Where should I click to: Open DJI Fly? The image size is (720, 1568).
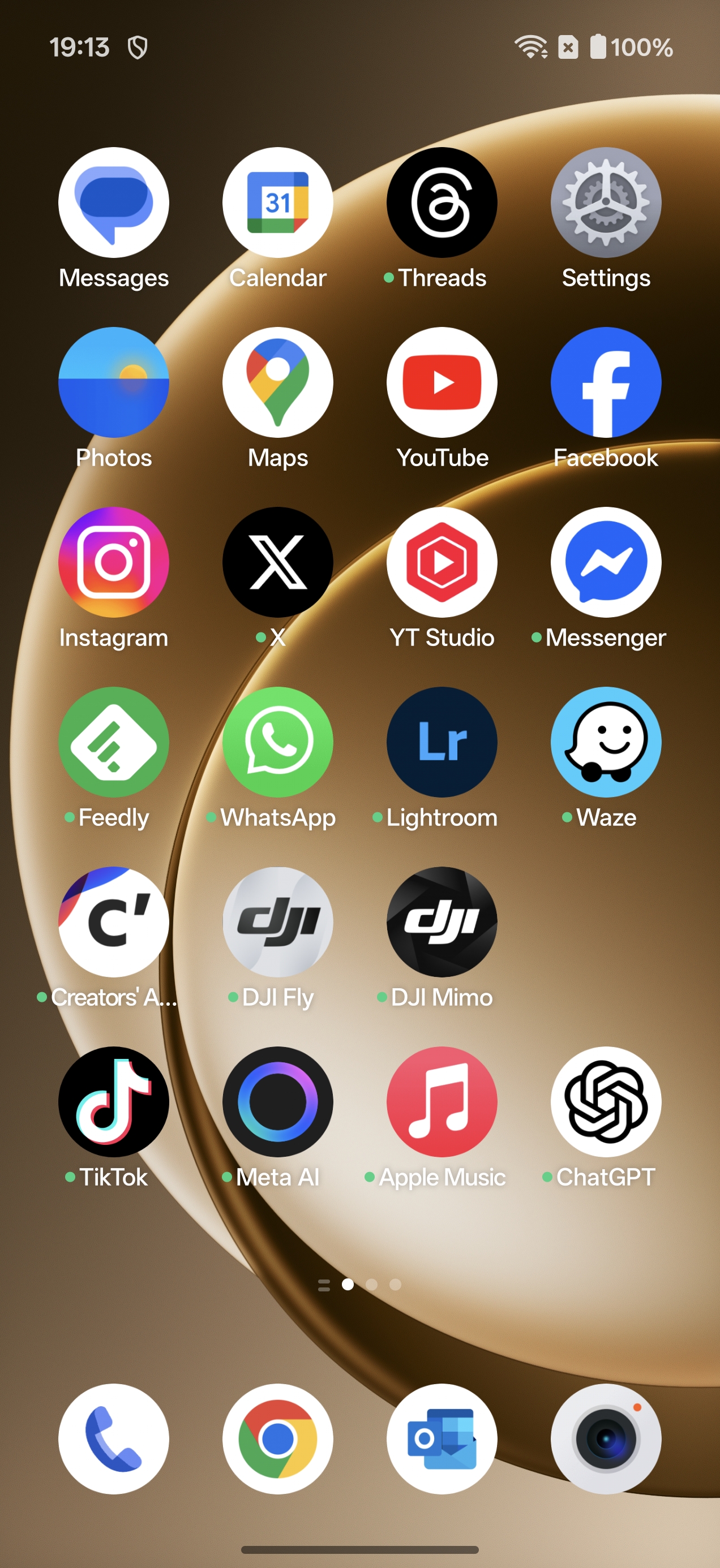(278, 921)
